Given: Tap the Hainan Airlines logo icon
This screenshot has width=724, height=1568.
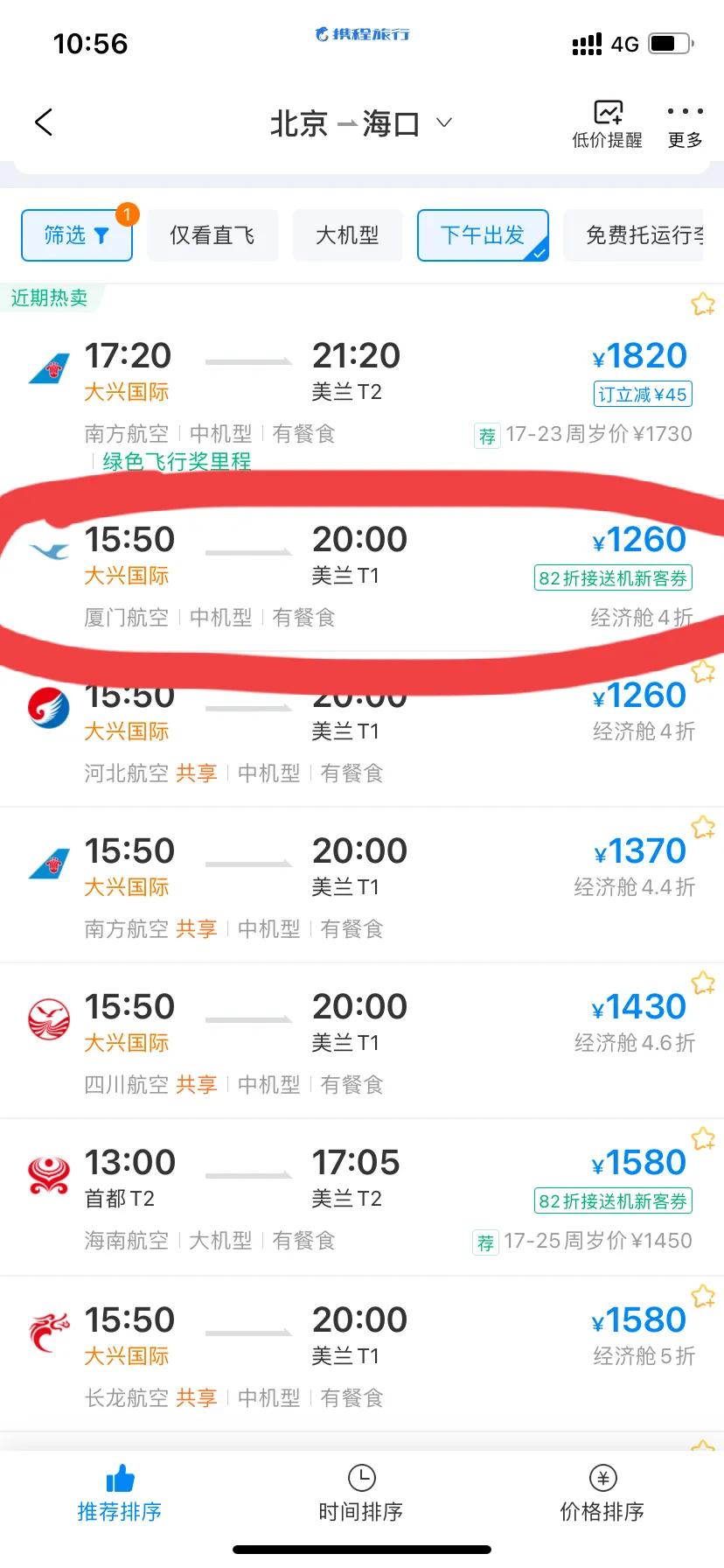Looking at the screenshot, I should click(48, 1175).
